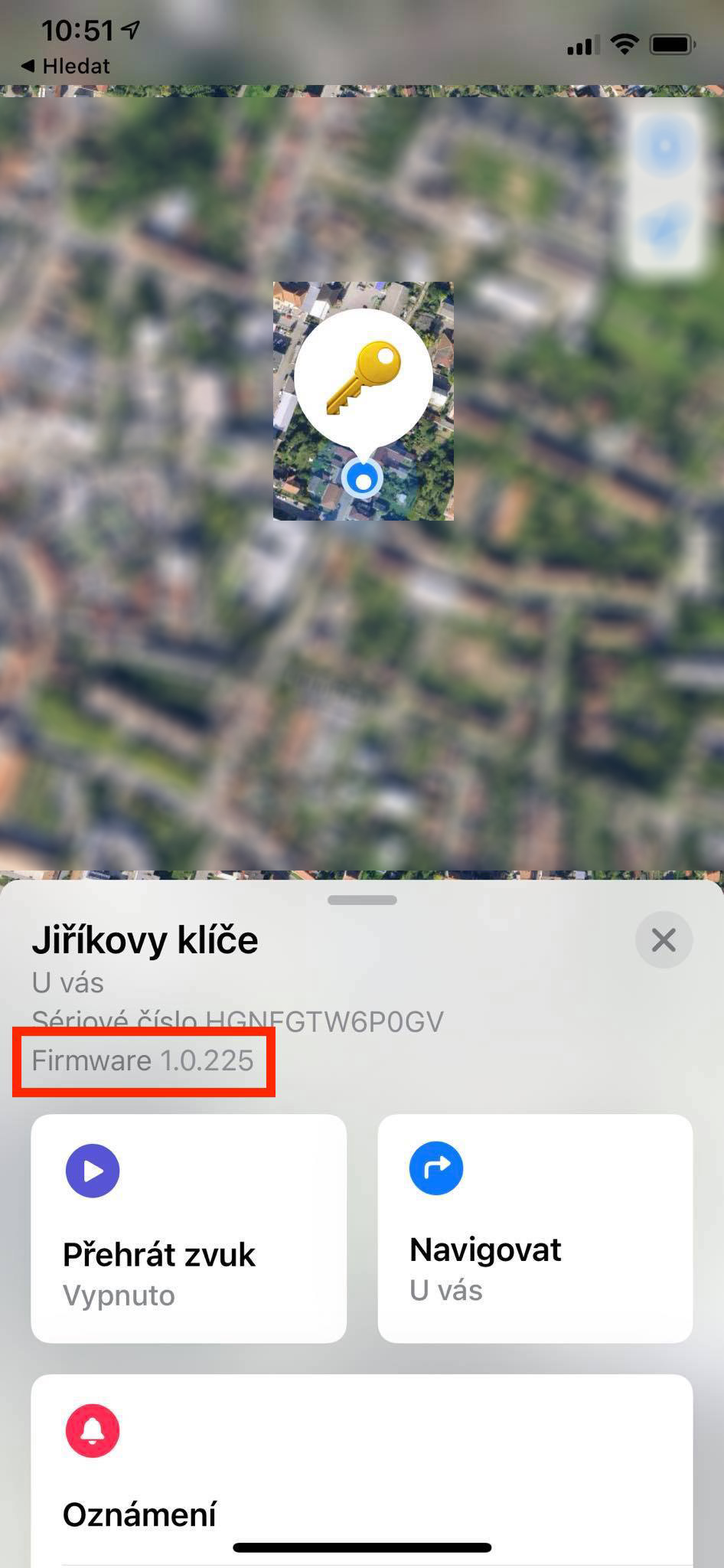Close the Jiříkovy klíče details card

(x=664, y=939)
